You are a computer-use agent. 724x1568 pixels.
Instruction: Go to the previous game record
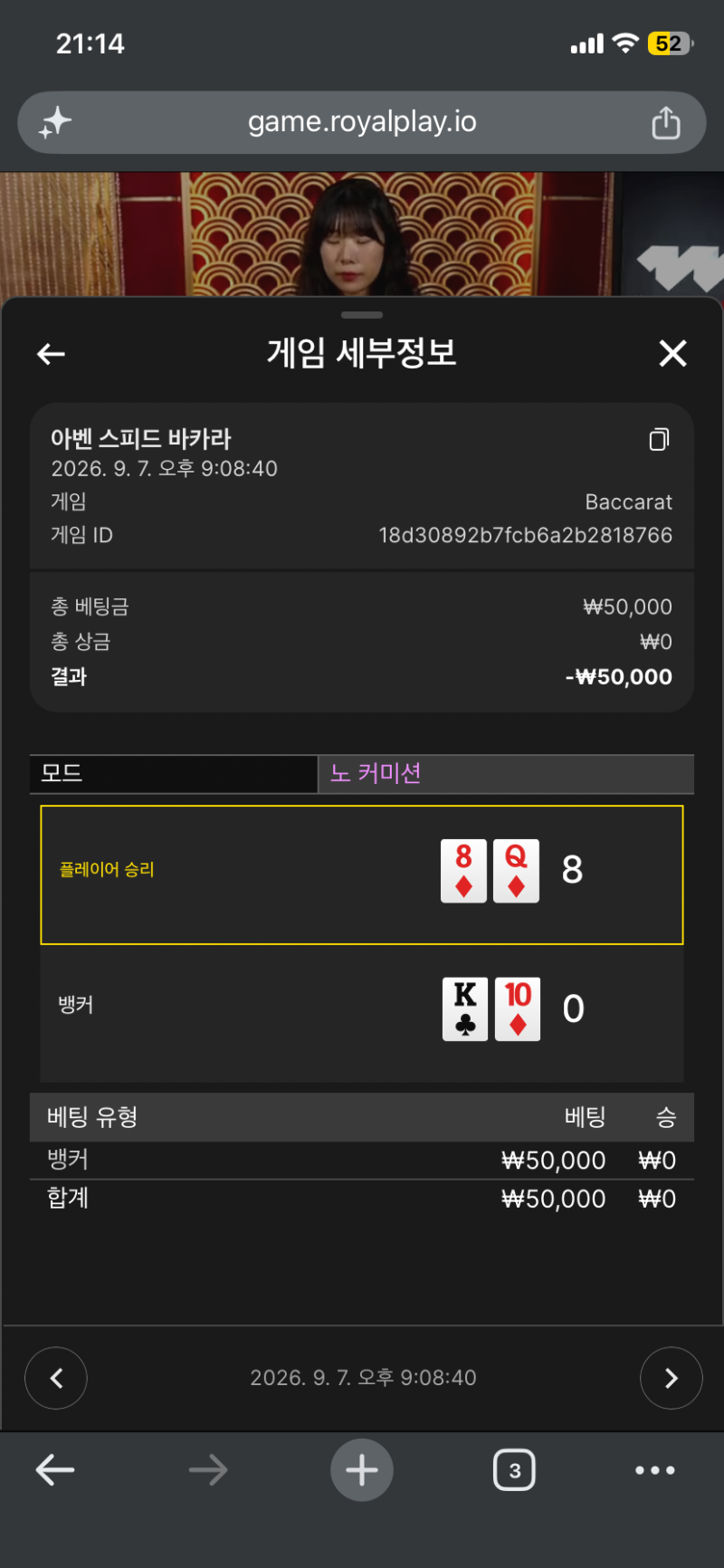[56, 1378]
